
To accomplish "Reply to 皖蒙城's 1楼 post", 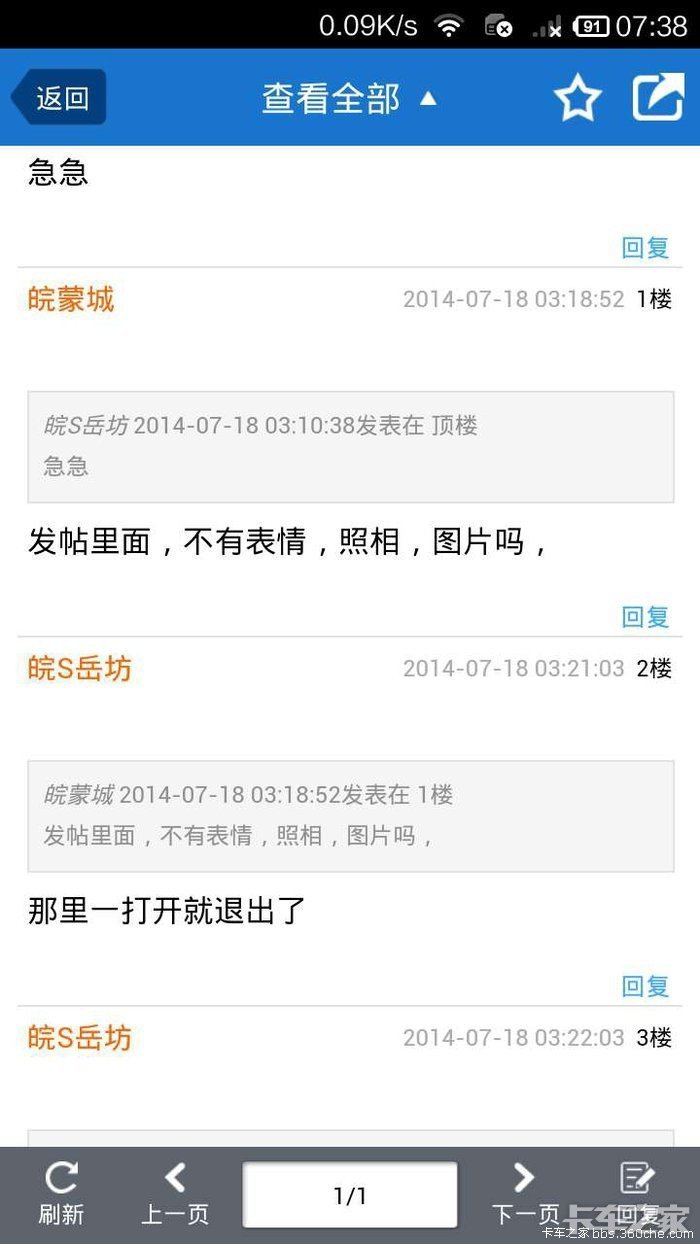I will (645, 617).
